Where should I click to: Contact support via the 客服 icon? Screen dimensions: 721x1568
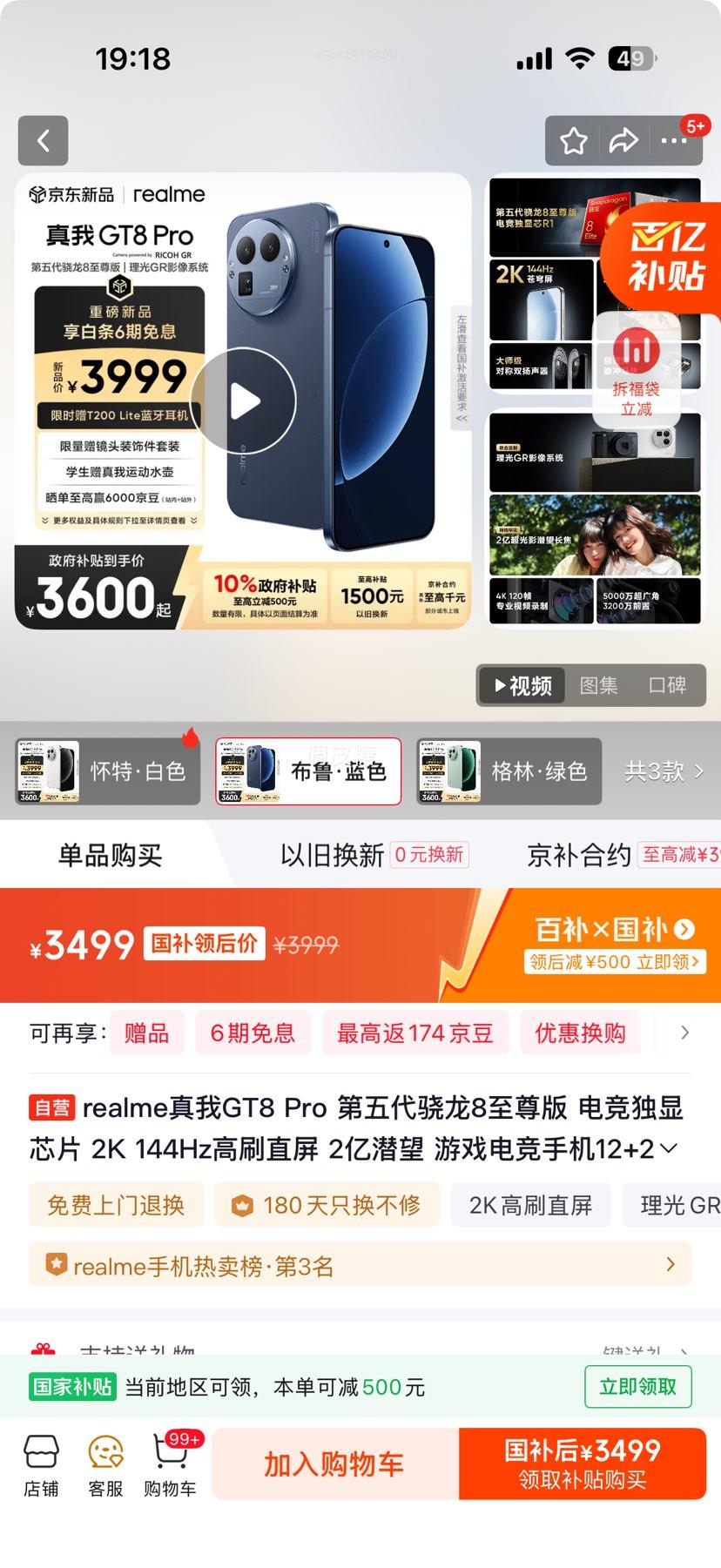click(104, 1463)
